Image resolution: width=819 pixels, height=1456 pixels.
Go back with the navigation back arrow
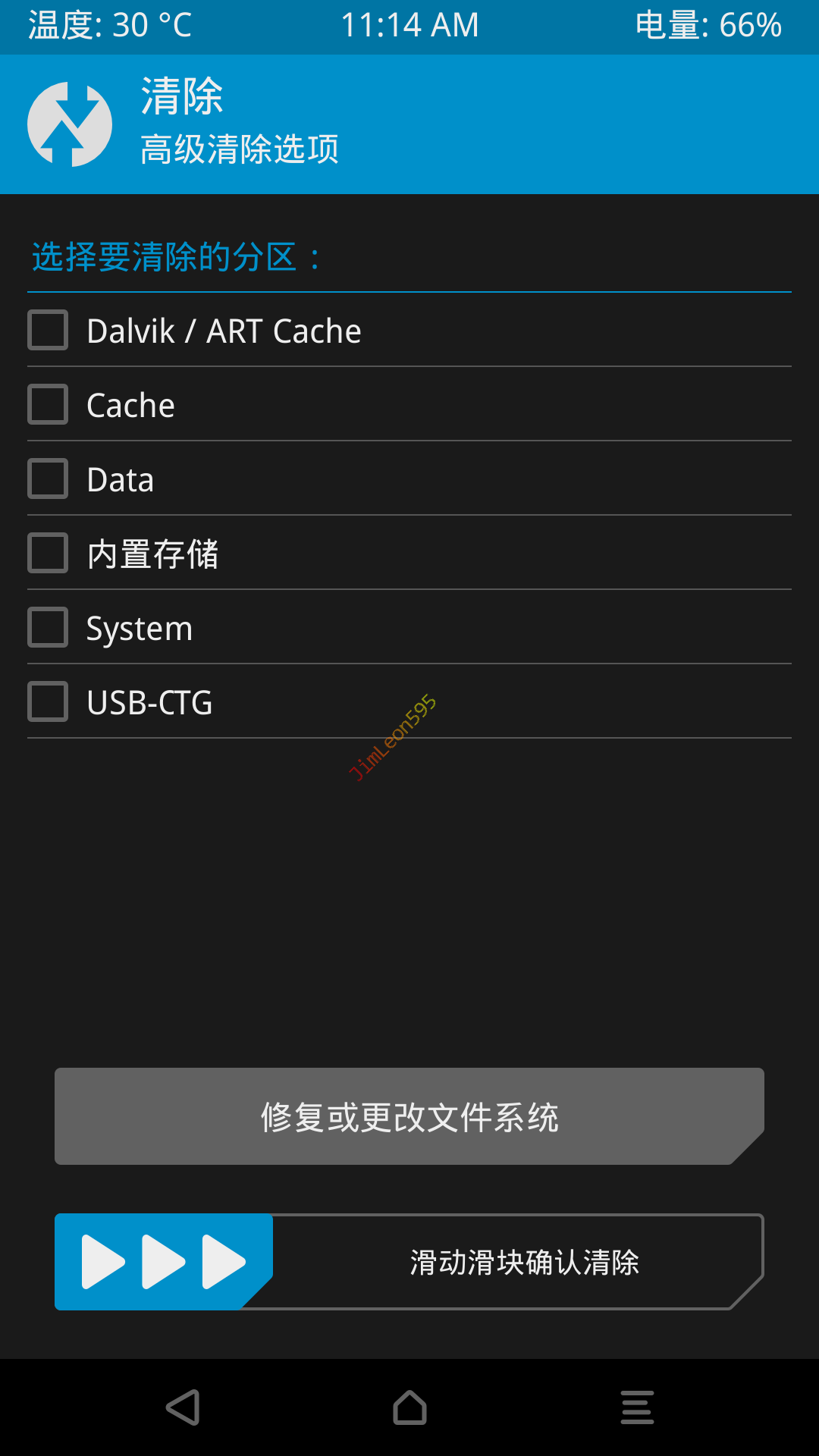183,1407
